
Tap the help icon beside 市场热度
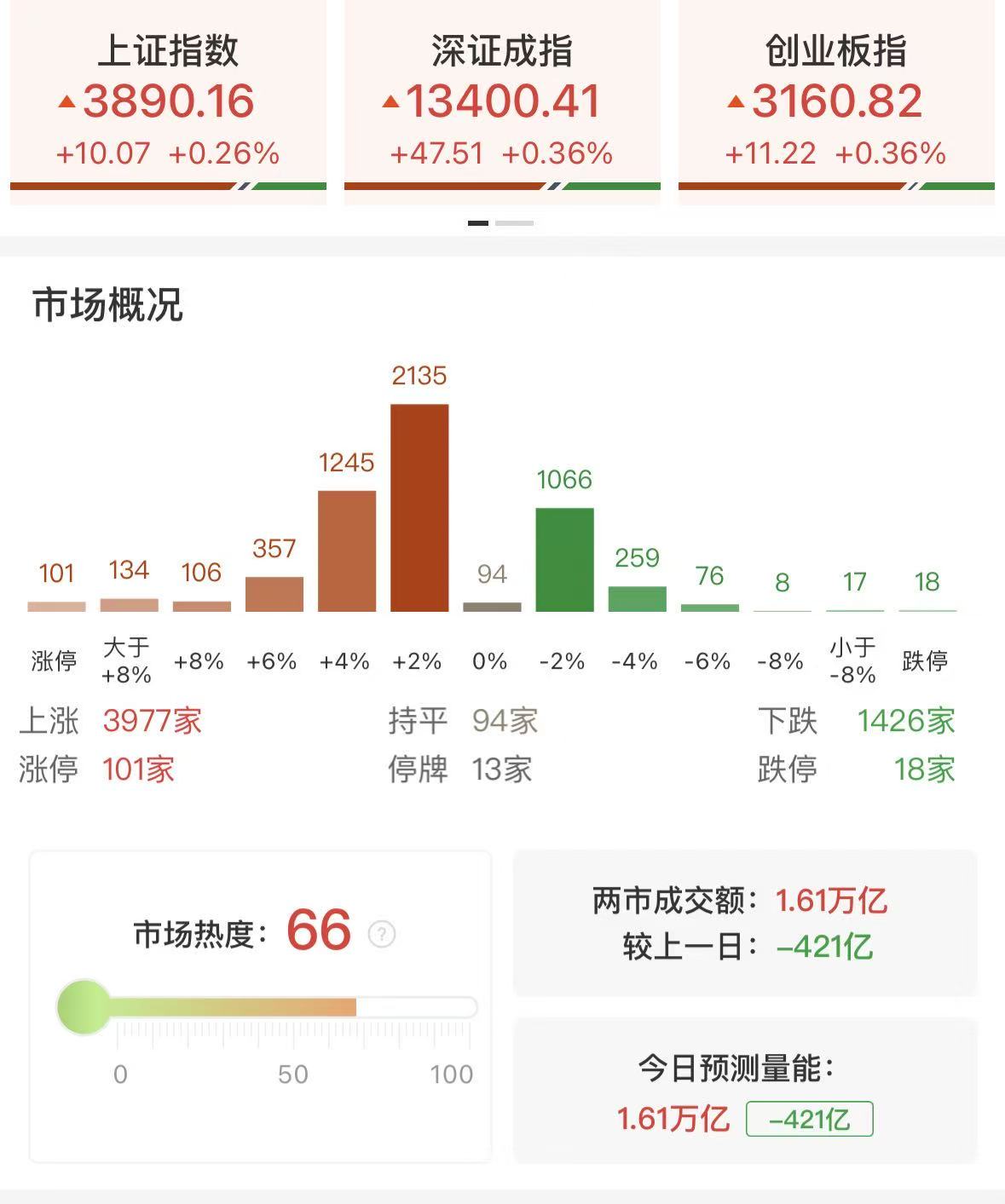tap(381, 934)
